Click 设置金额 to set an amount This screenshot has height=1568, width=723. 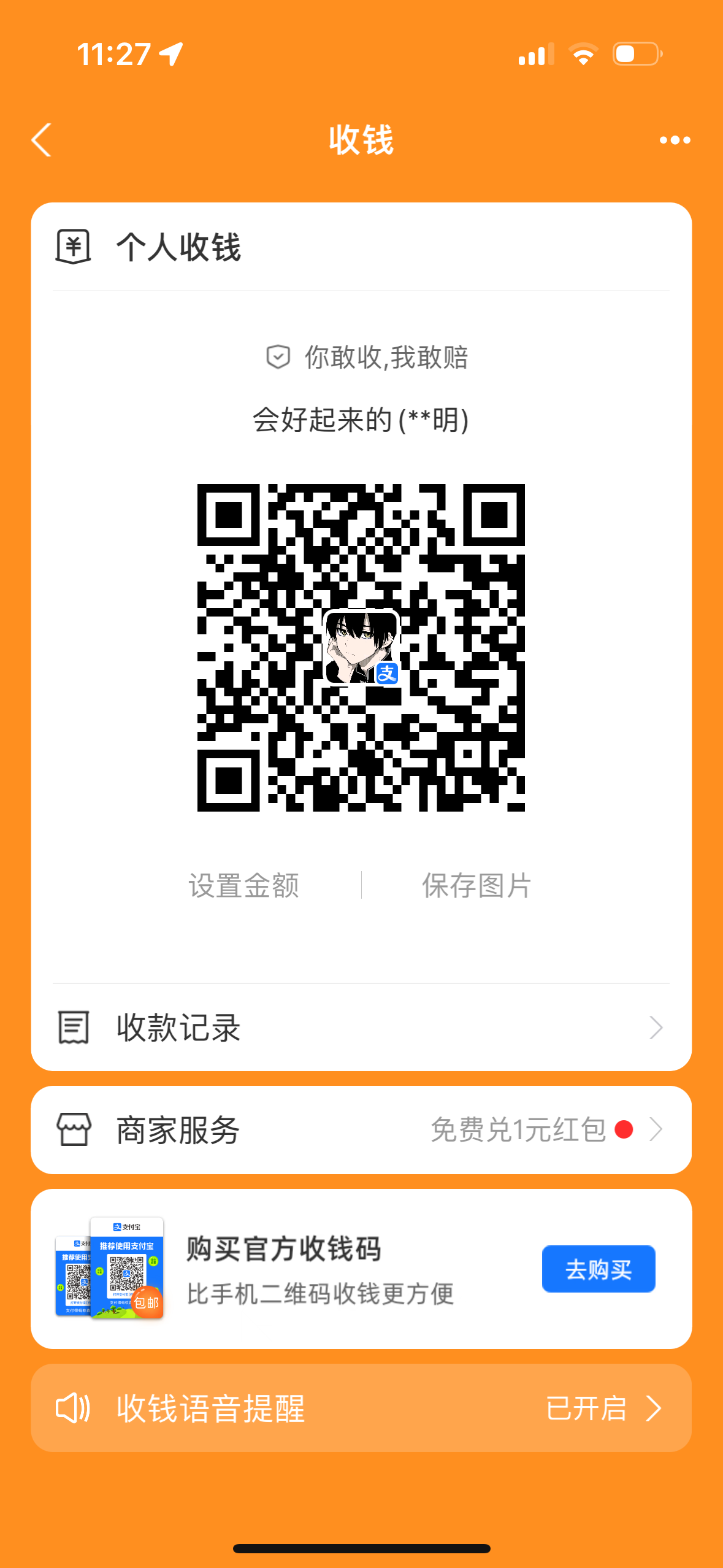pos(244,885)
